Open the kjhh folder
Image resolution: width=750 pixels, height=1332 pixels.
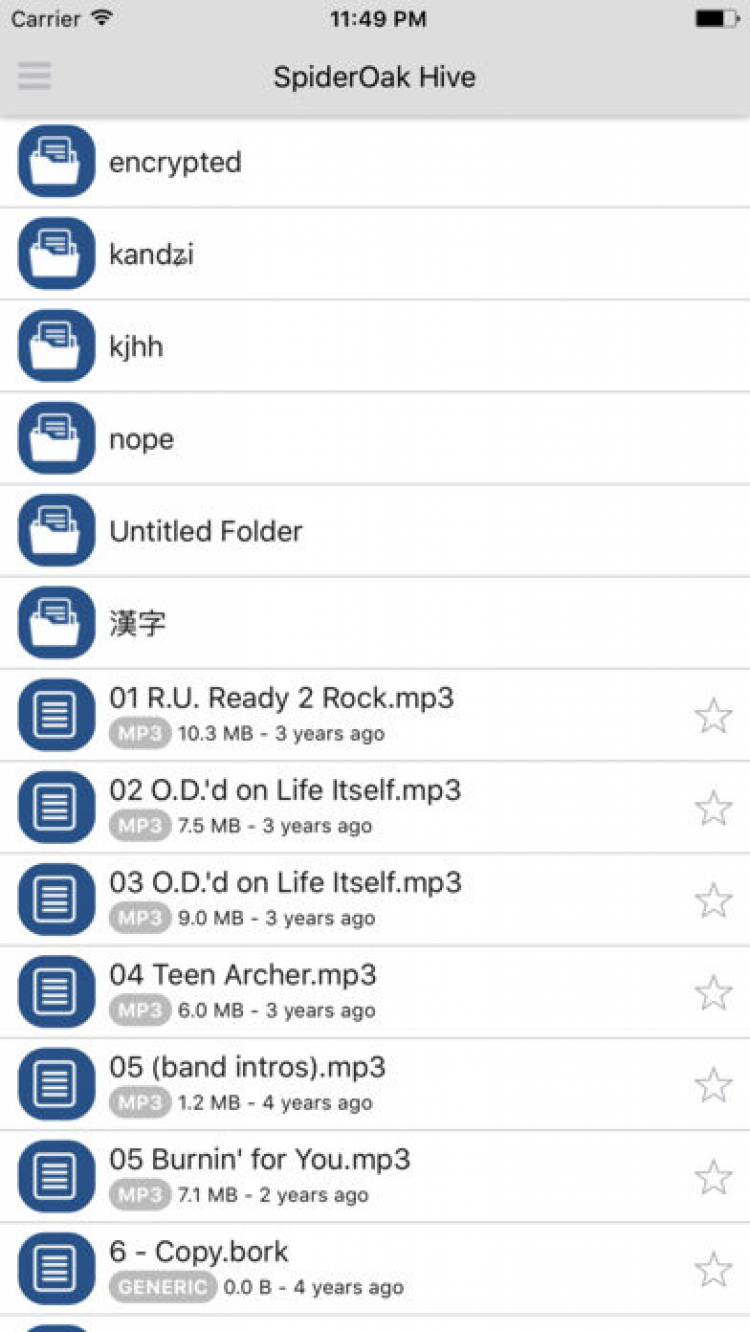click(136, 347)
